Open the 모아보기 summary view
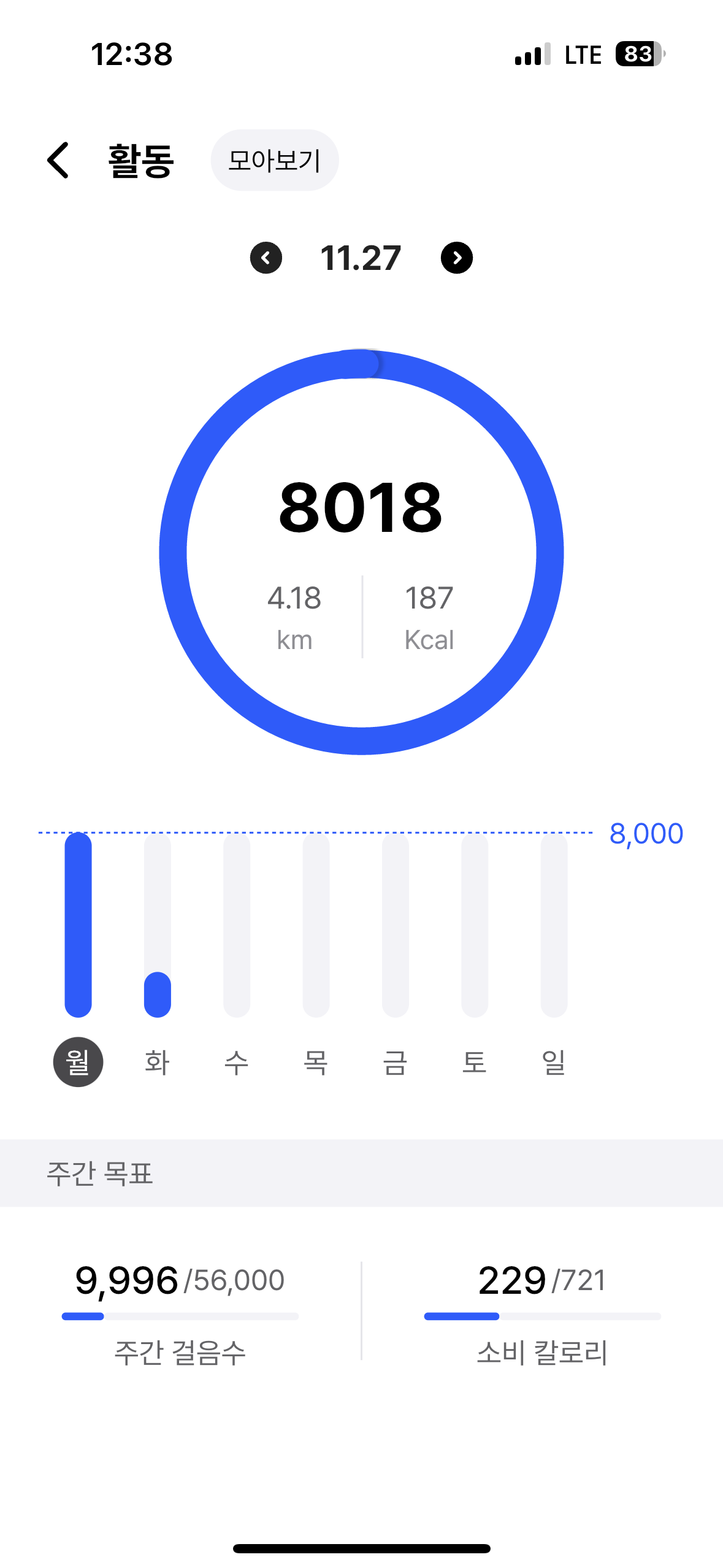This screenshot has height=1568, width=723. (x=274, y=160)
